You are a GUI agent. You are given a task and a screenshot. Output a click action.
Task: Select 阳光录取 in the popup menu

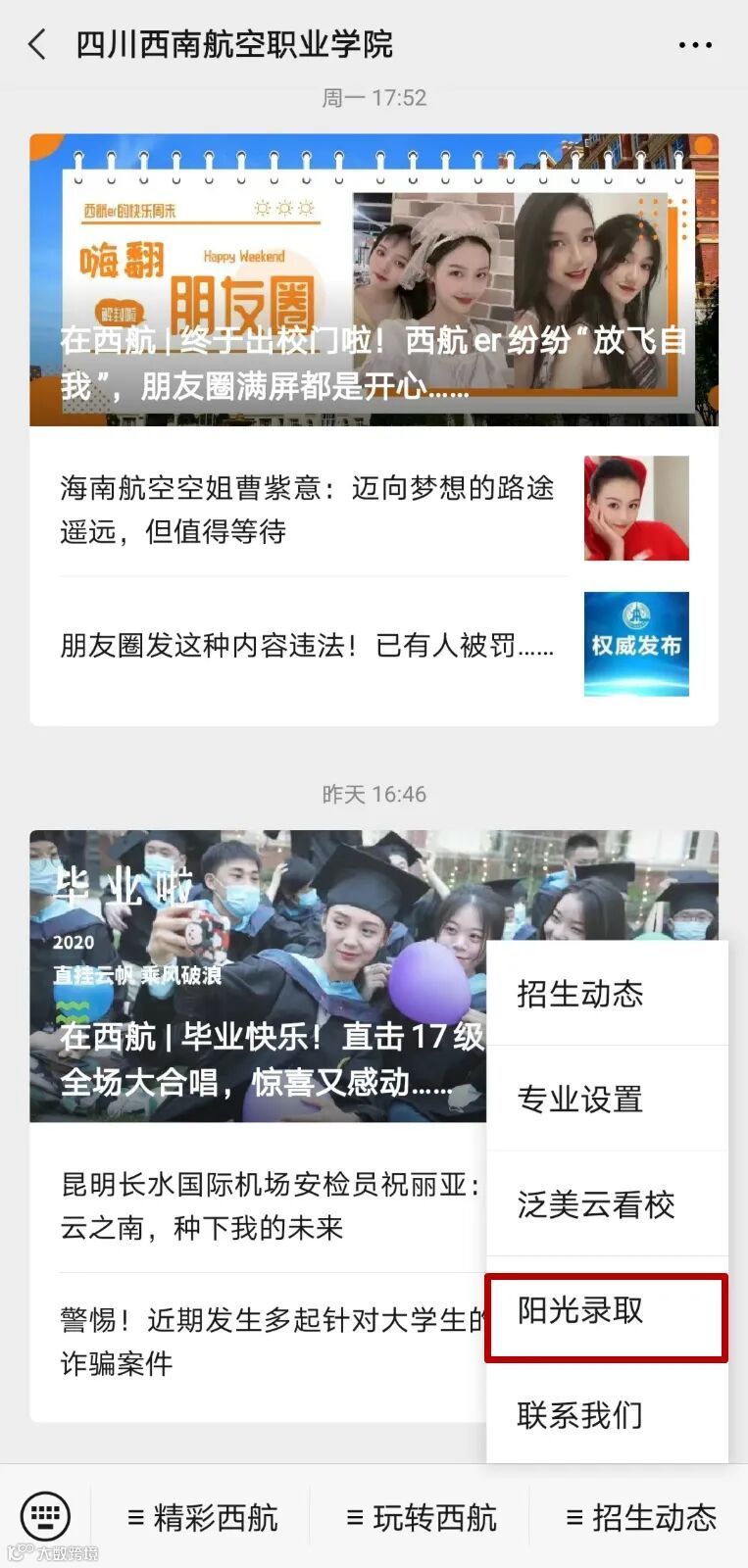pos(607,1310)
